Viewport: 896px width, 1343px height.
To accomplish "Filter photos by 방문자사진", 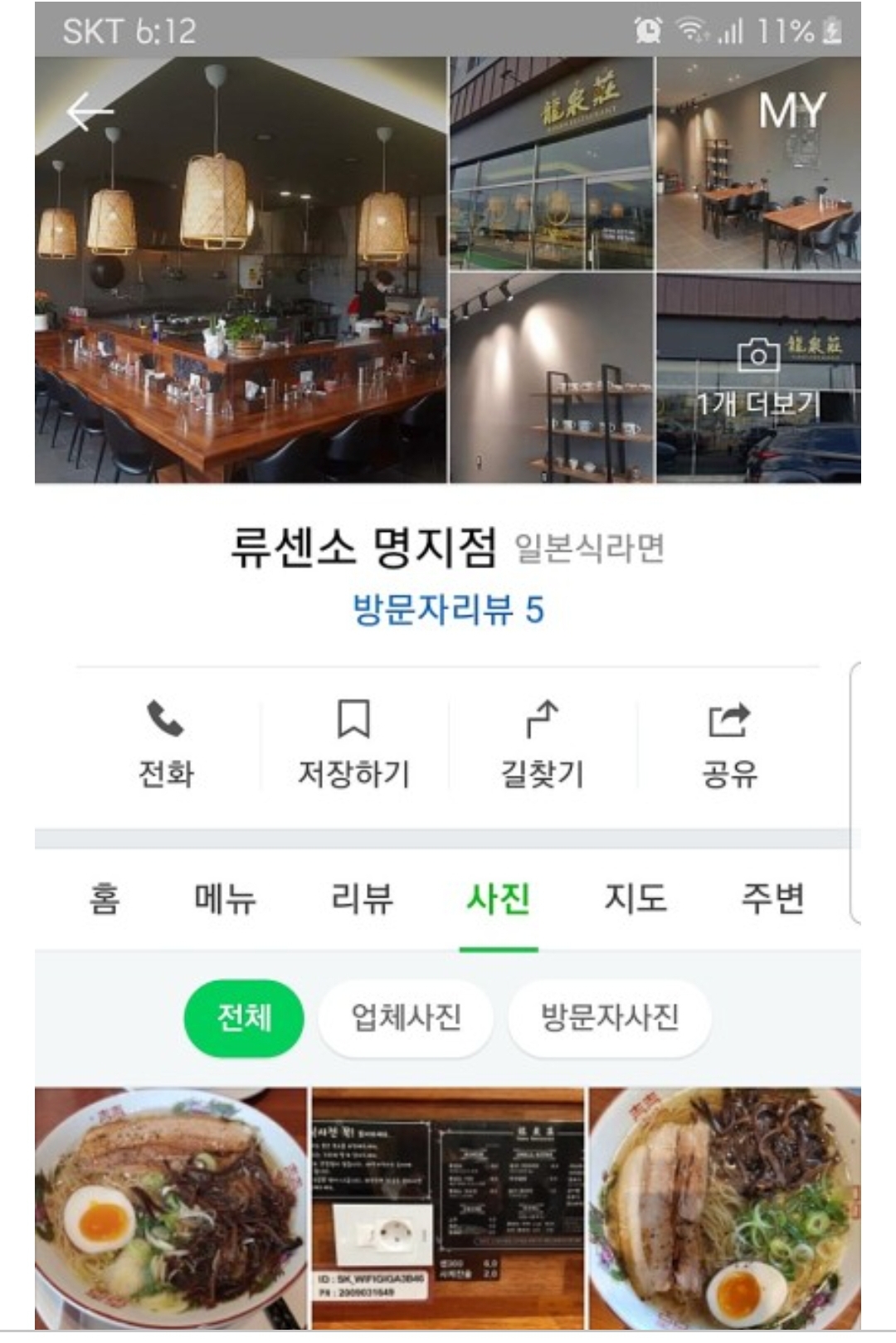I will click(x=610, y=1018).
